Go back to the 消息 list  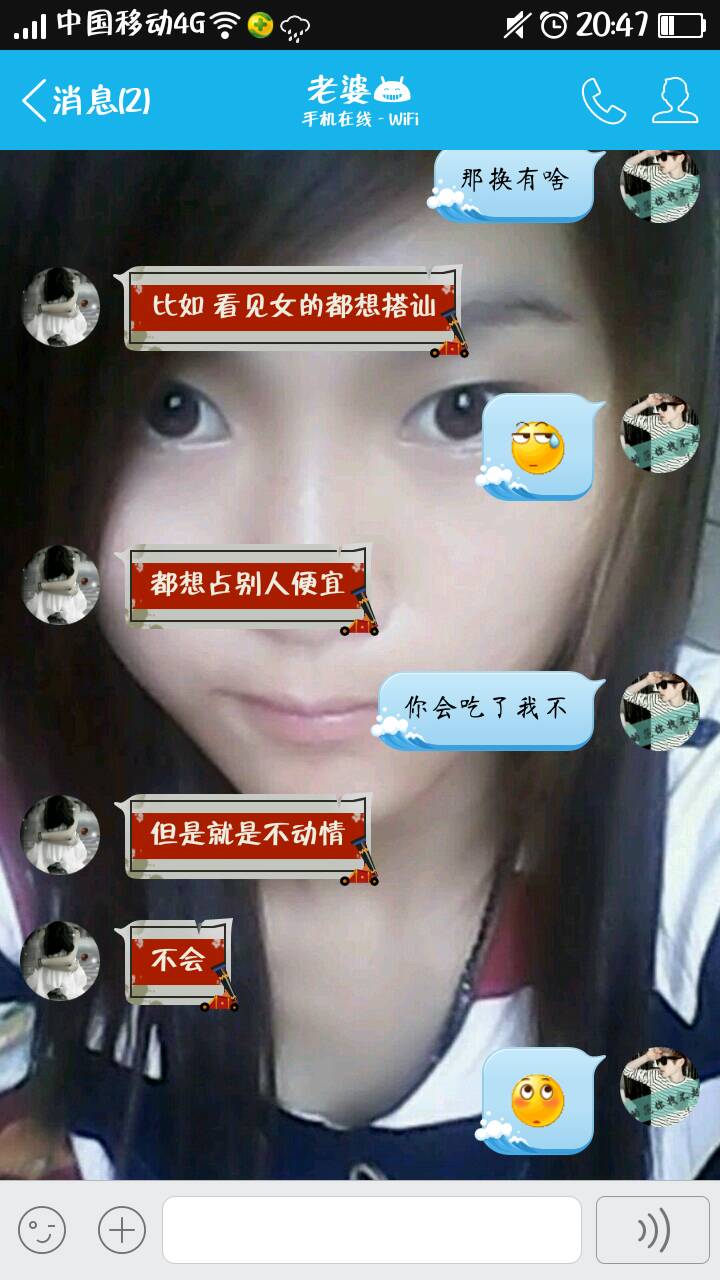pyautogui.click(x=85, y=101)
